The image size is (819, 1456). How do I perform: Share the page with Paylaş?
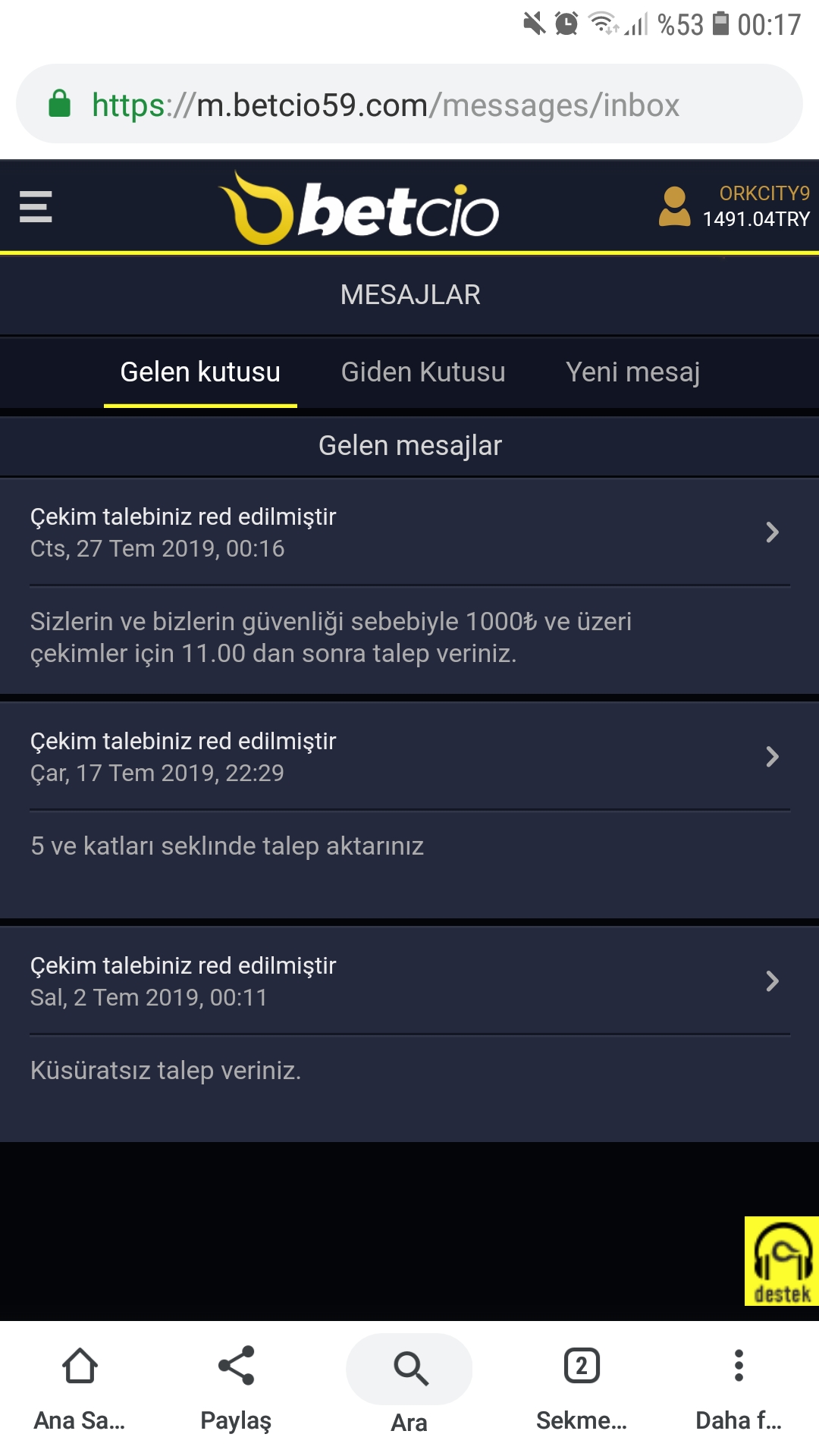[236, 1389]
